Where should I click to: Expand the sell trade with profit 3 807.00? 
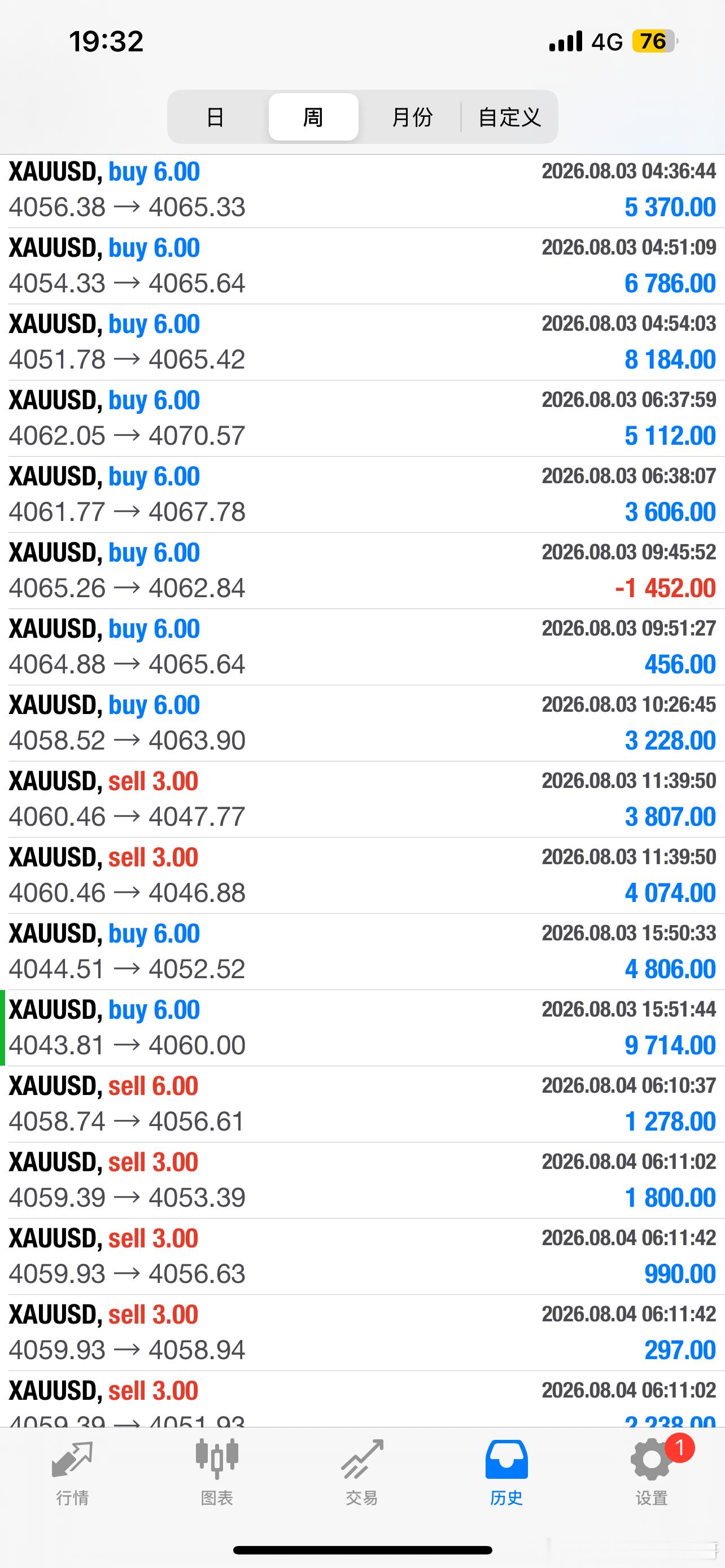(x=362, y=800)
